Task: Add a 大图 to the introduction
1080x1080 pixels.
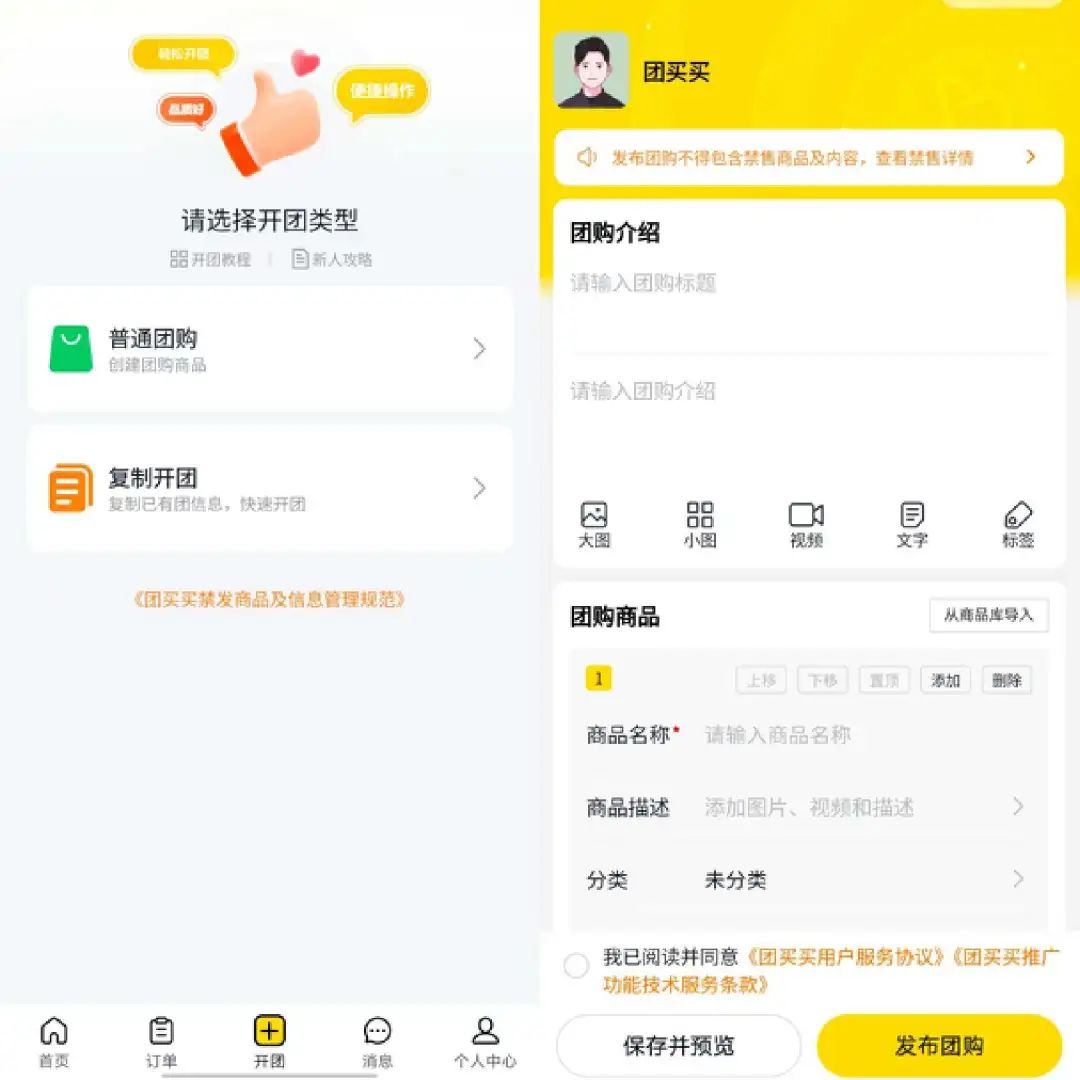Action: 594,525
